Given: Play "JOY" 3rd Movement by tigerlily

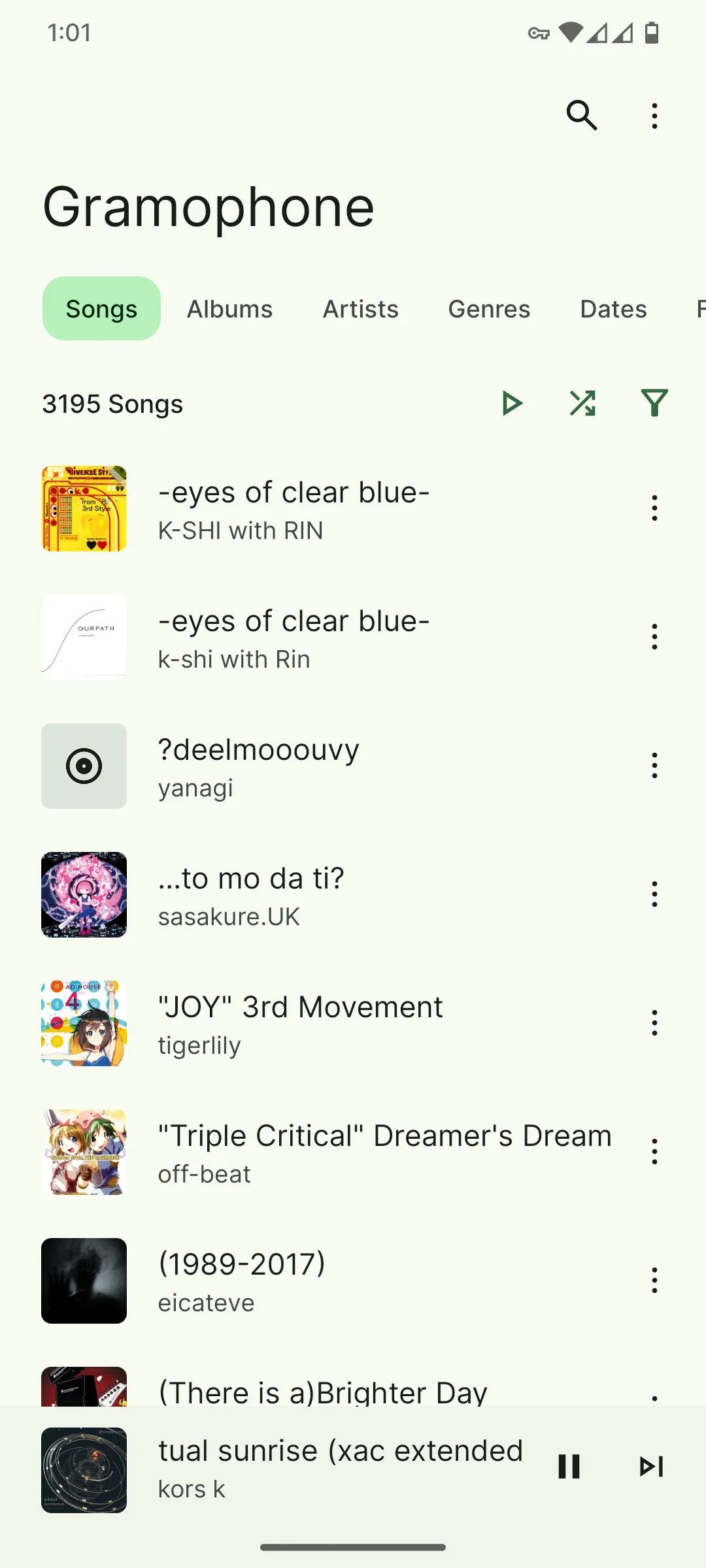Looking at the screenshot, I should [327, 1023].
